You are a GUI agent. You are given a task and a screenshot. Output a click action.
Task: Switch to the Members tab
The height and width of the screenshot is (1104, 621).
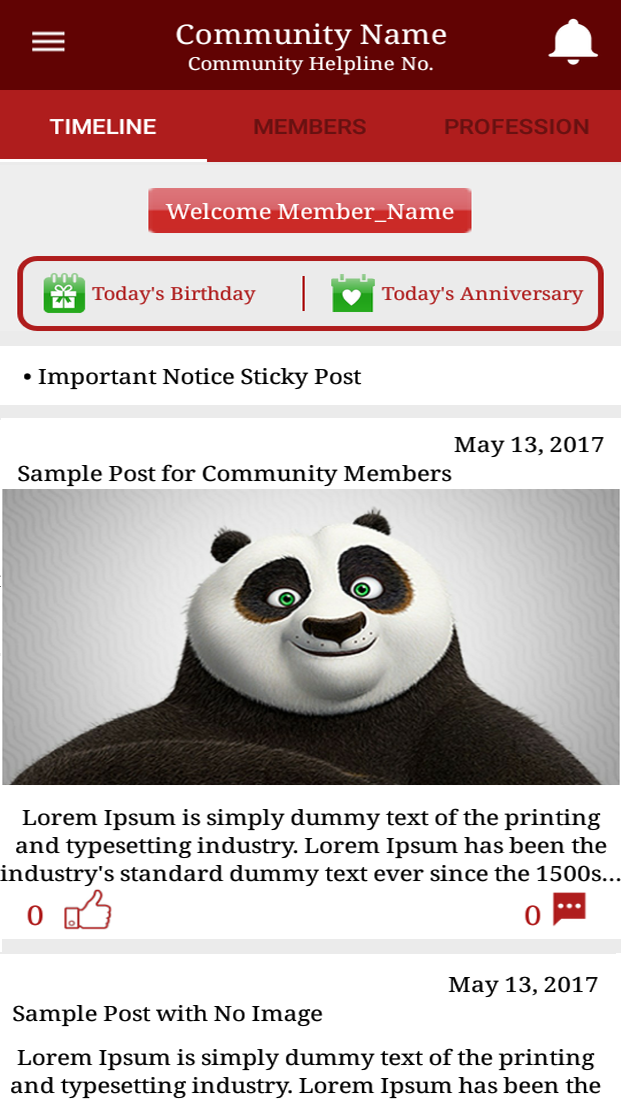309,127
